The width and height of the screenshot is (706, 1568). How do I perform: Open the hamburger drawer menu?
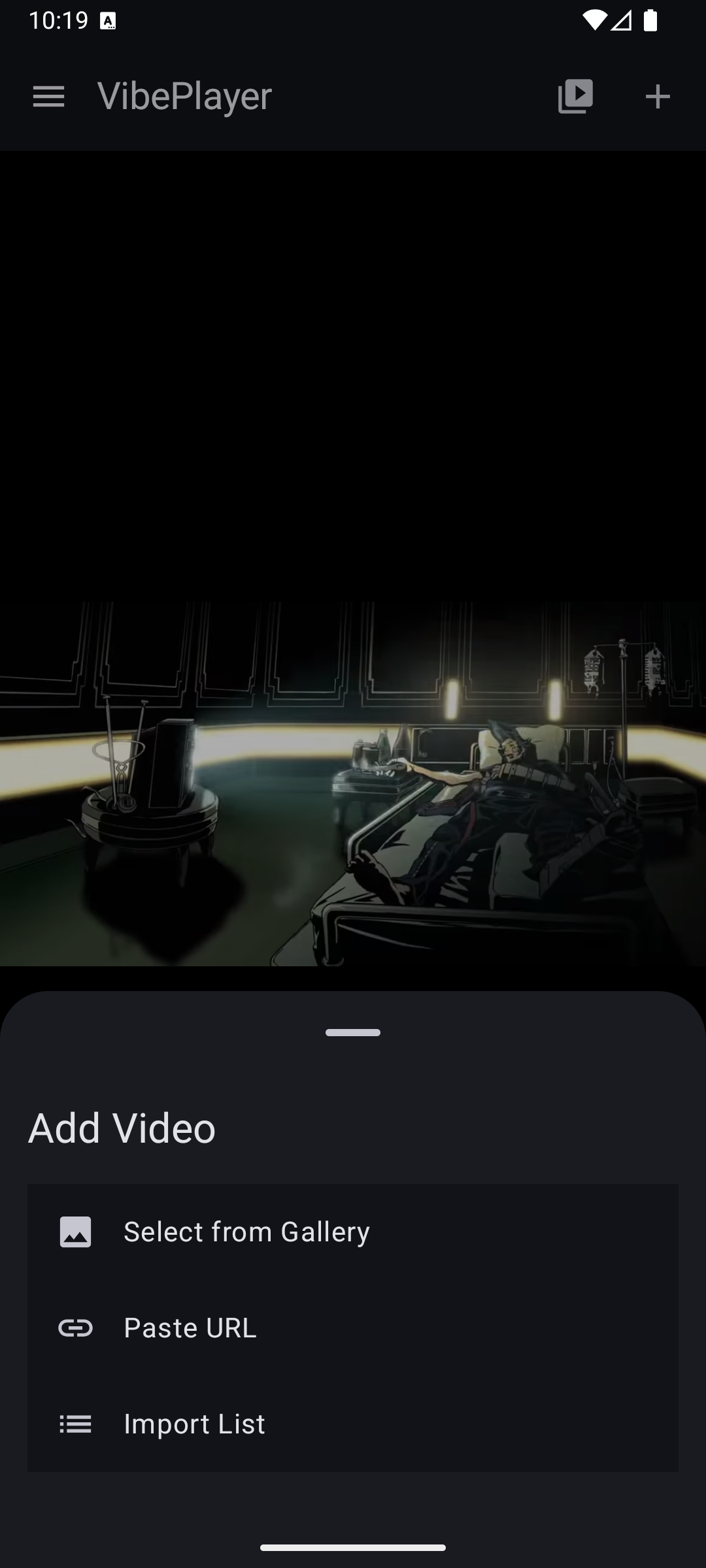pyautogui.click(x=48, y=97)
